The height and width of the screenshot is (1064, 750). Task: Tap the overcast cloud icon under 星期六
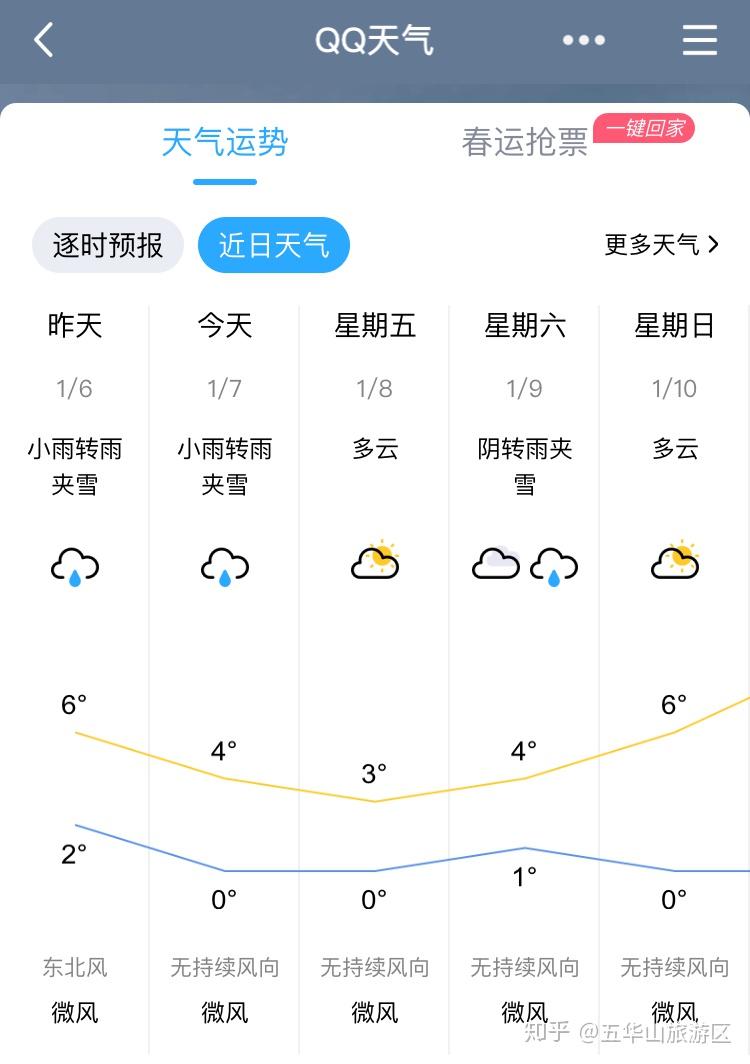click(497, 563)
